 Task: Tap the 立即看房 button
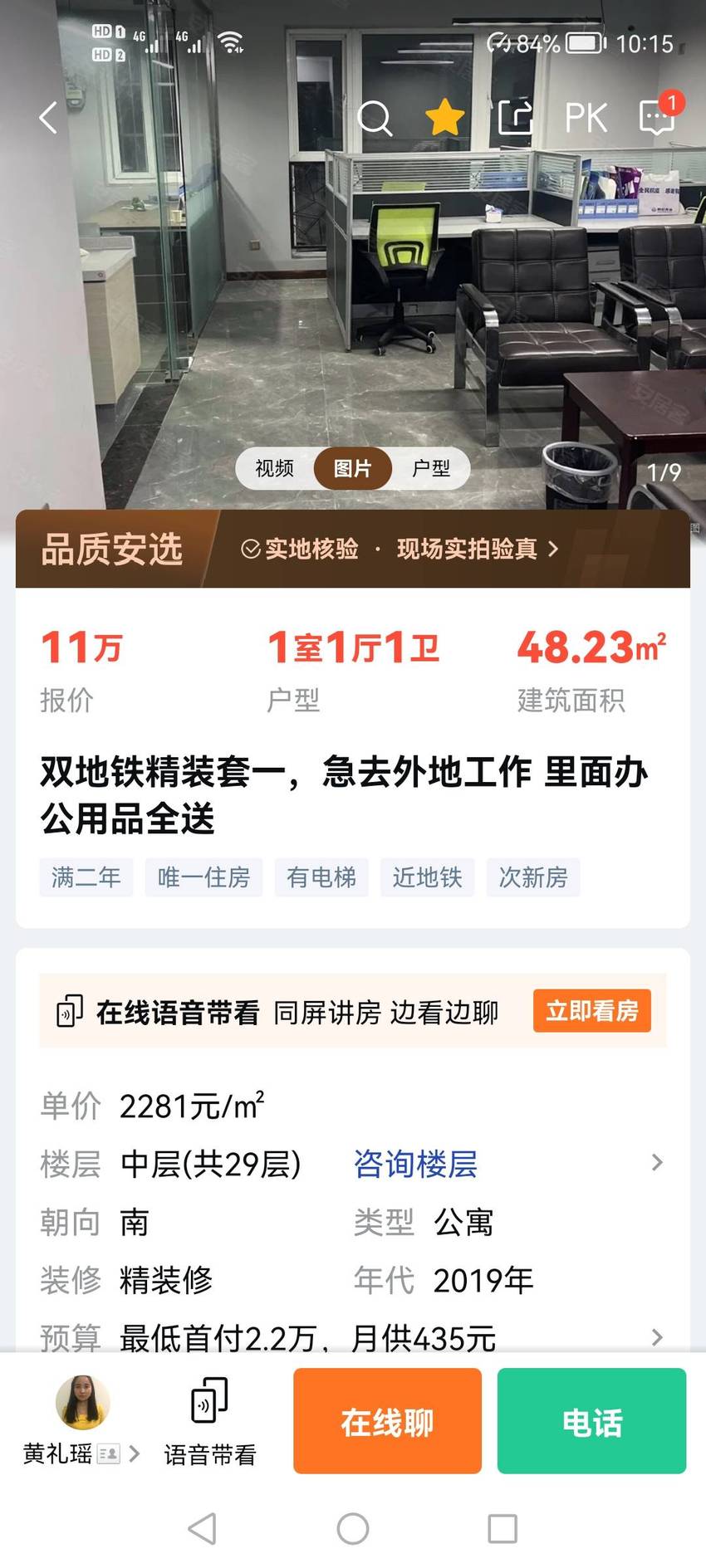(x=591, y=1011)
